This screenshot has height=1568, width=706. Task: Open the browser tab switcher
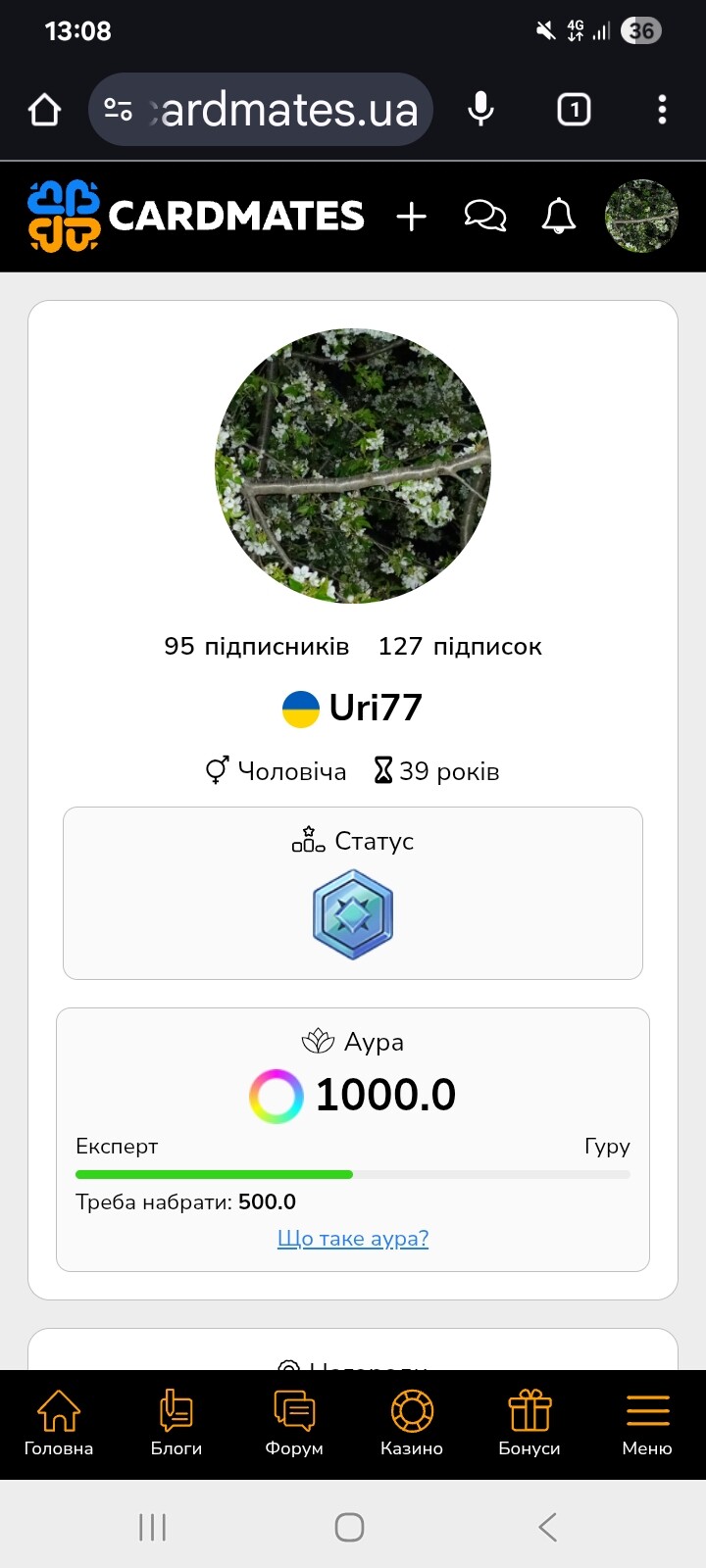pos(574,110)
